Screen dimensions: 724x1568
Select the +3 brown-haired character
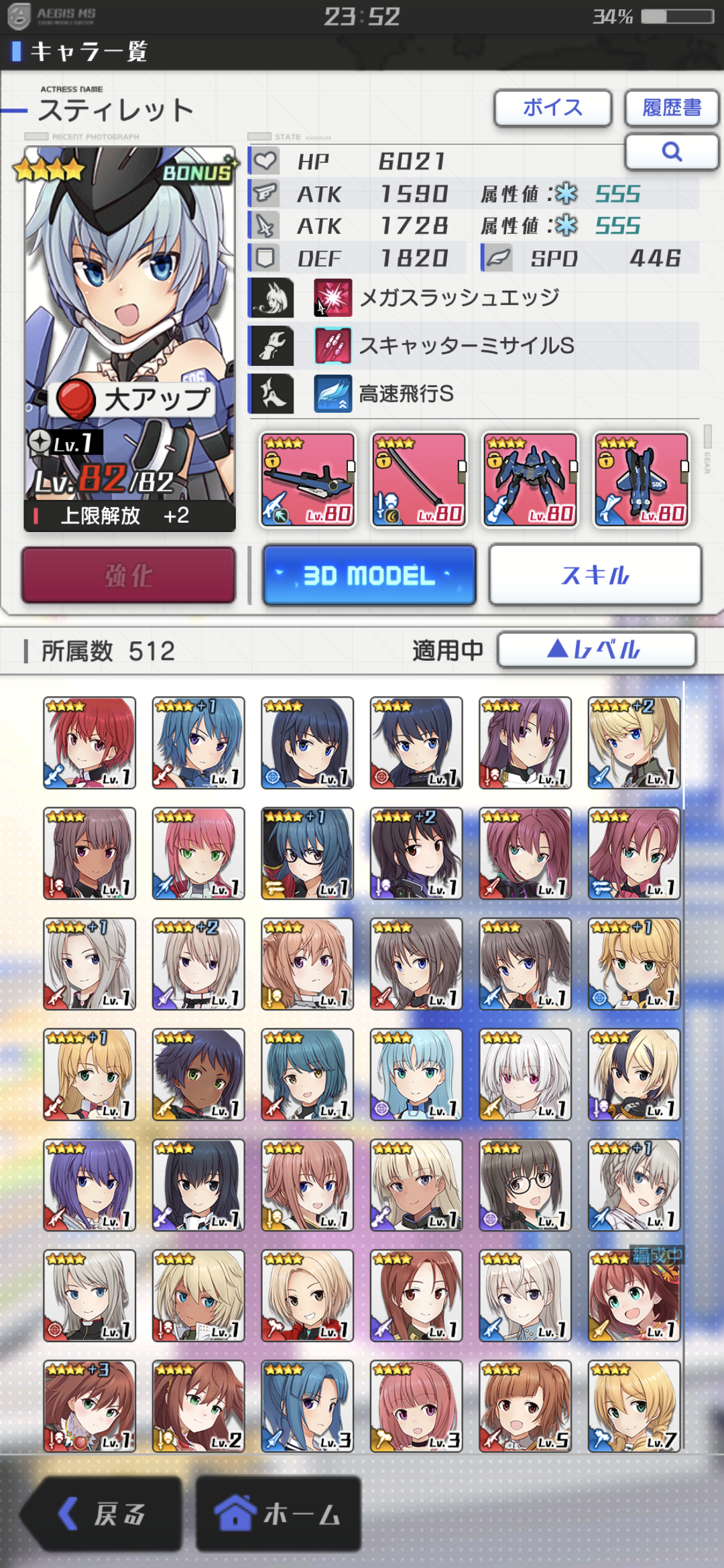tap(90, 1406)
